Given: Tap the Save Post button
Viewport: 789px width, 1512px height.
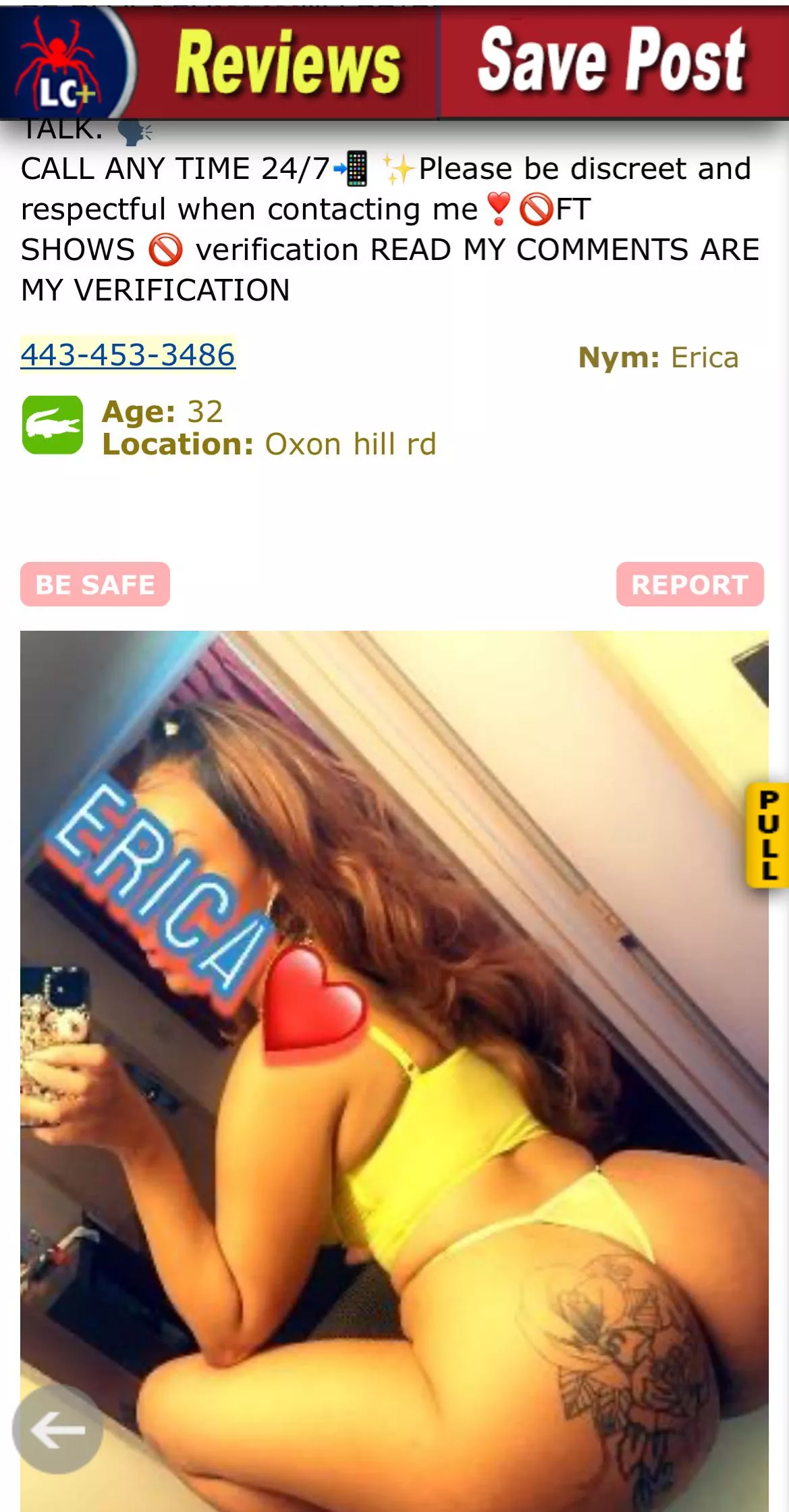Looking at the screenshot, I should (613, 61).
